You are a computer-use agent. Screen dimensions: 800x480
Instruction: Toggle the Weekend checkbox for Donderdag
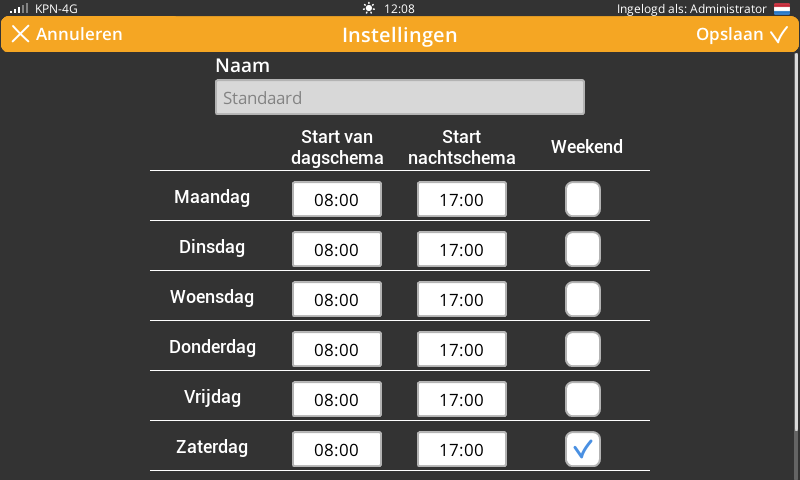click(x=583, y=349)
